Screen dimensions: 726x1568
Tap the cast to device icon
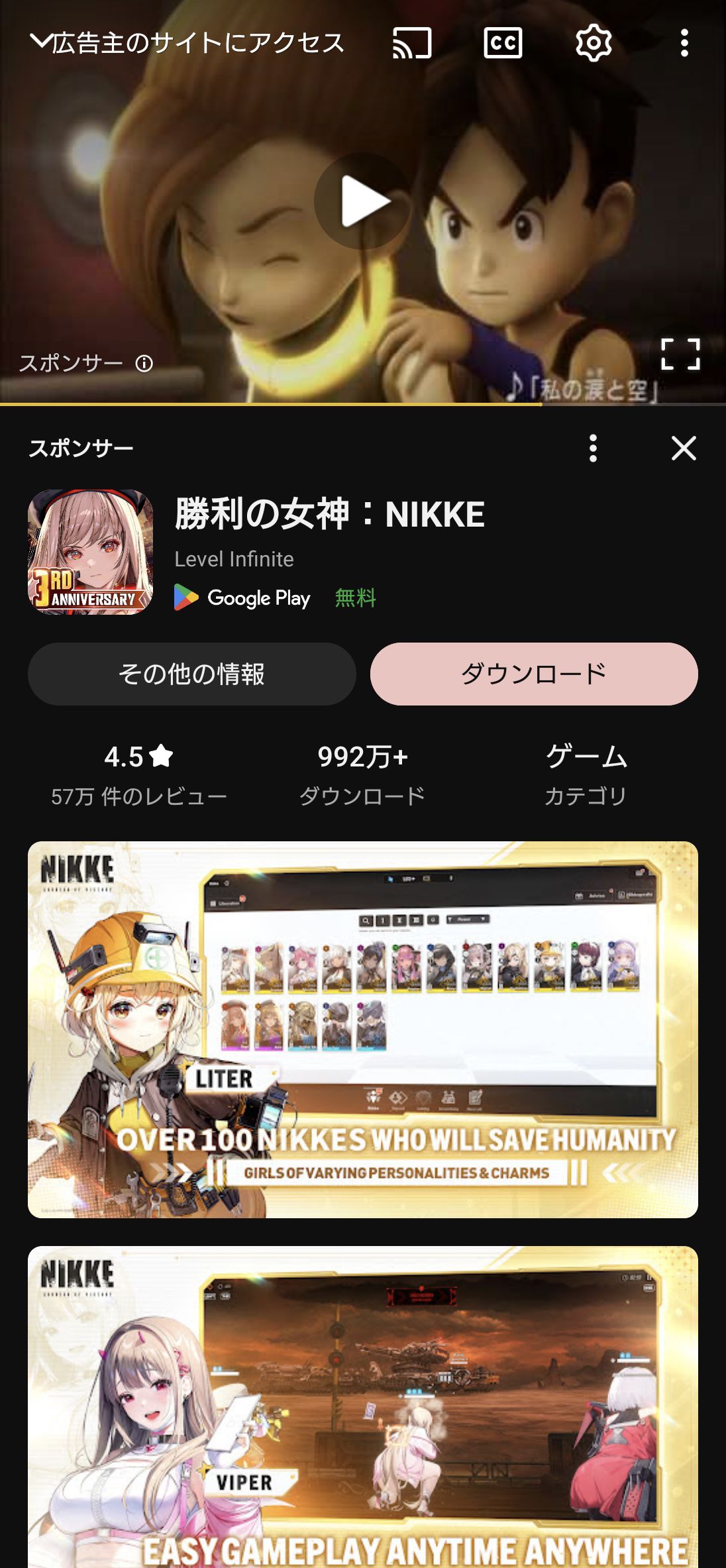(x=412, y=44)
